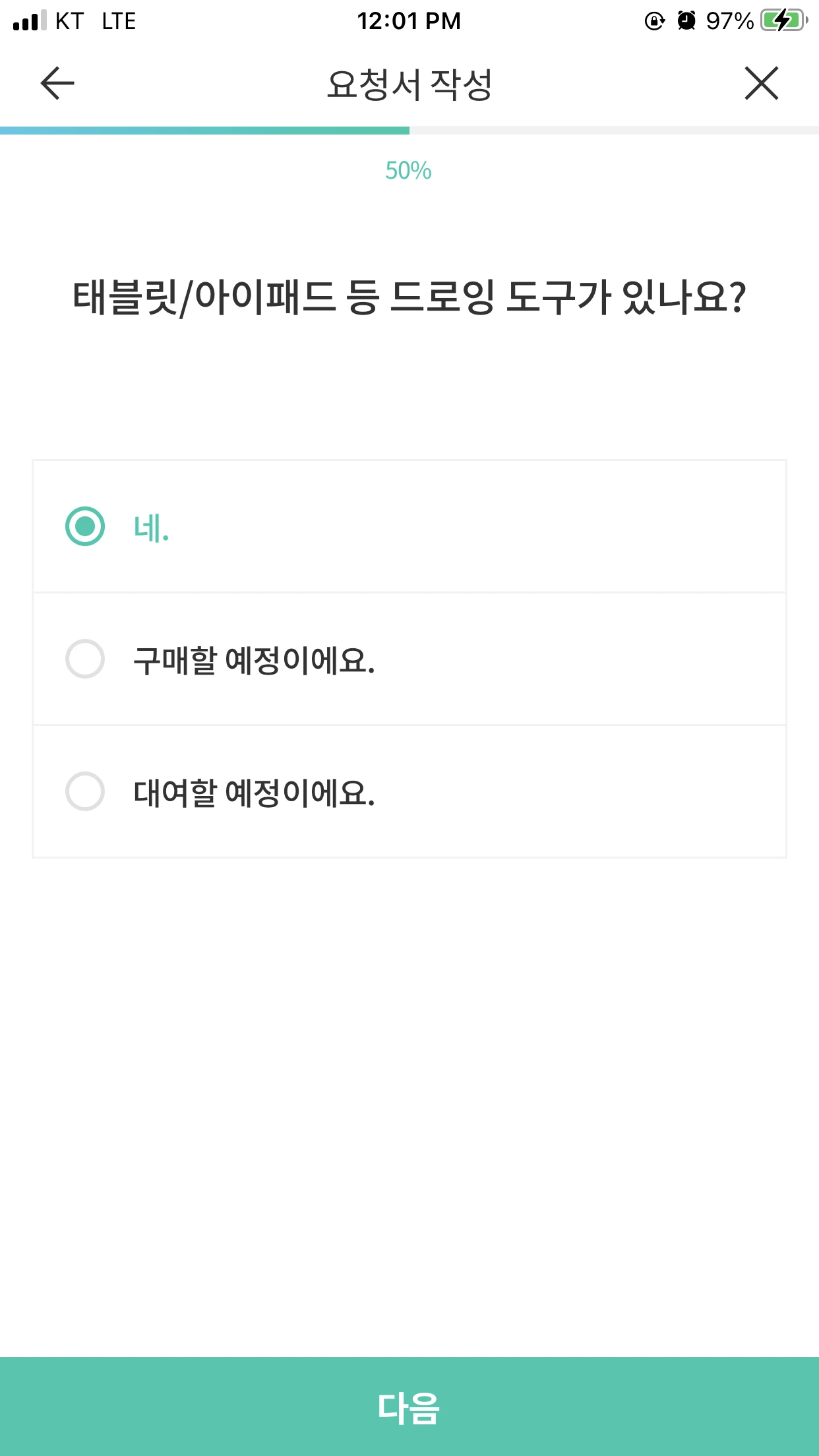
Task: Select '구매할 예정이에요.' option
Action: click(x=85, y=659)
